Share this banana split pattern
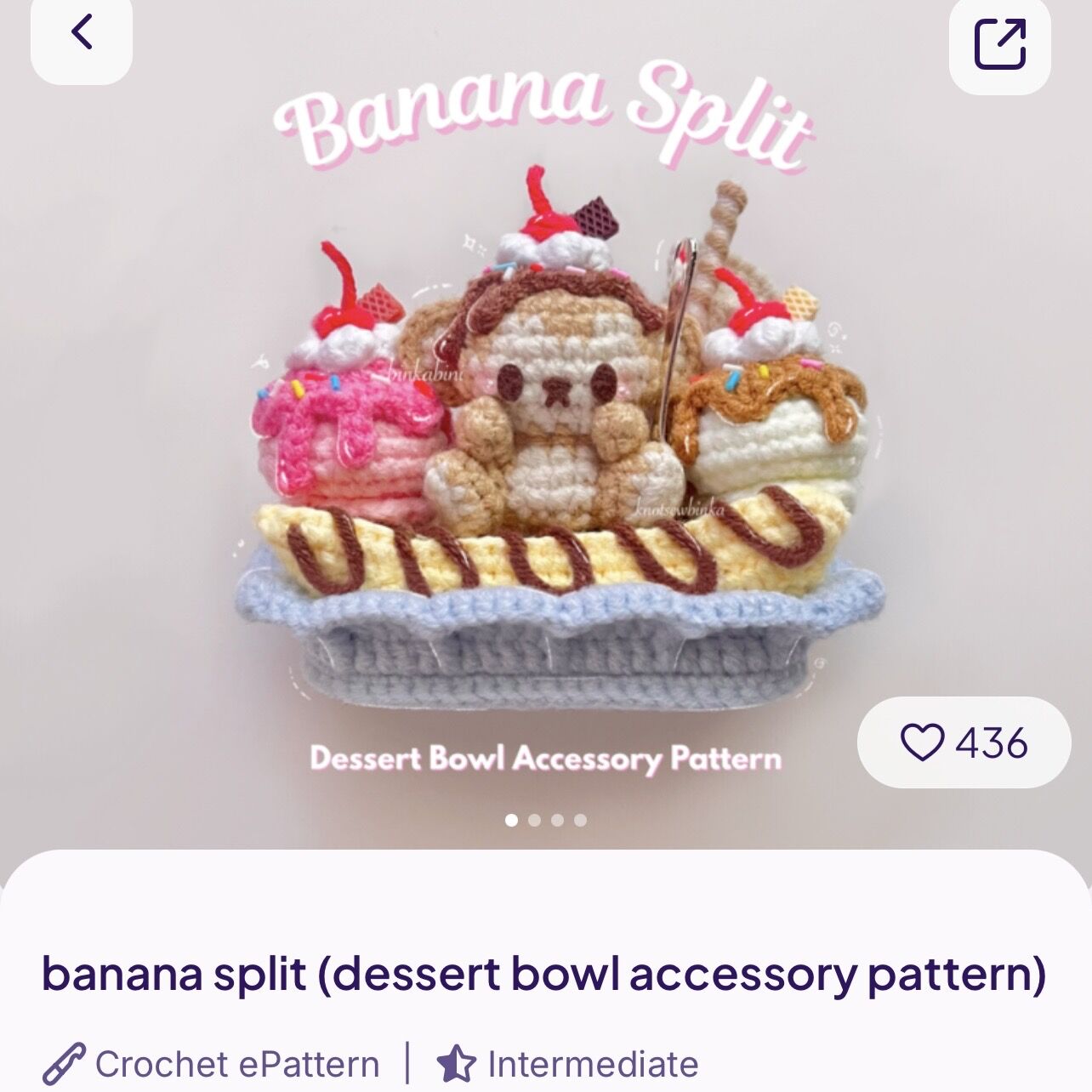Image resolution: width=1092 pixels, height=1092 pixels. click(1000, 41)
